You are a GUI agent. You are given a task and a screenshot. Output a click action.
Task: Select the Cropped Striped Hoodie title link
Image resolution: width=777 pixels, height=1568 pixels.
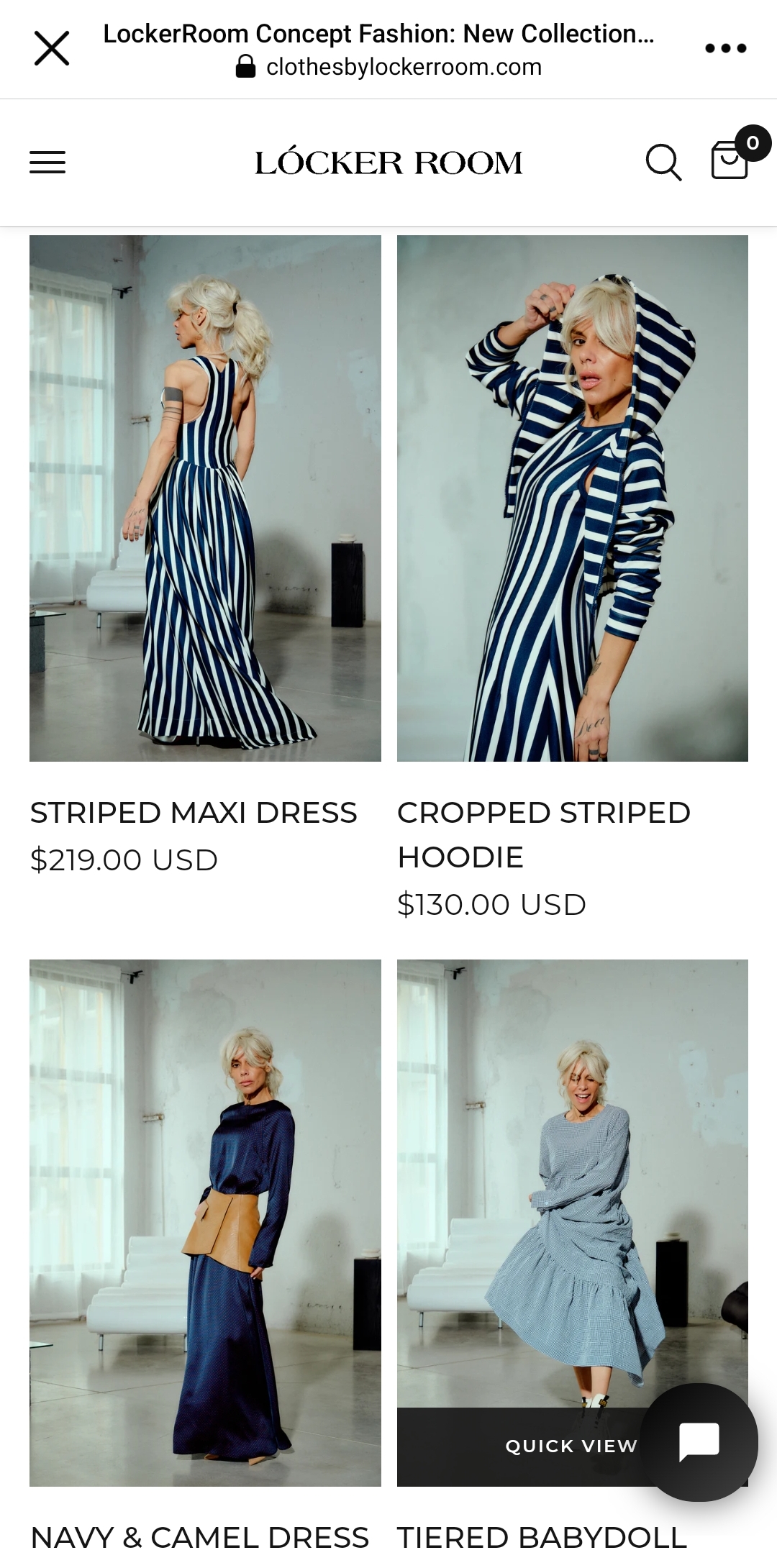543,834
